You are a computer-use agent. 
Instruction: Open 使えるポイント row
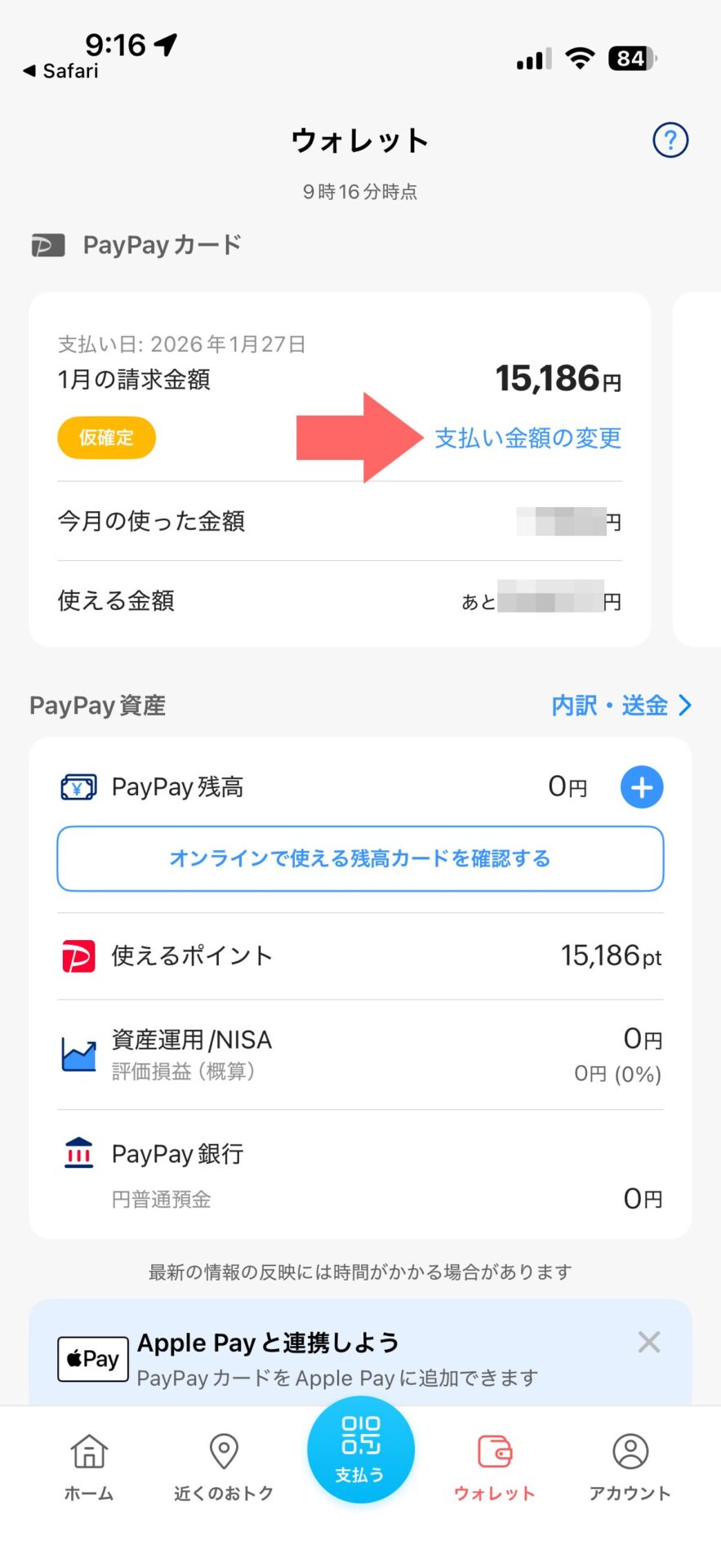pyautogui.click(x=360, y=956)
